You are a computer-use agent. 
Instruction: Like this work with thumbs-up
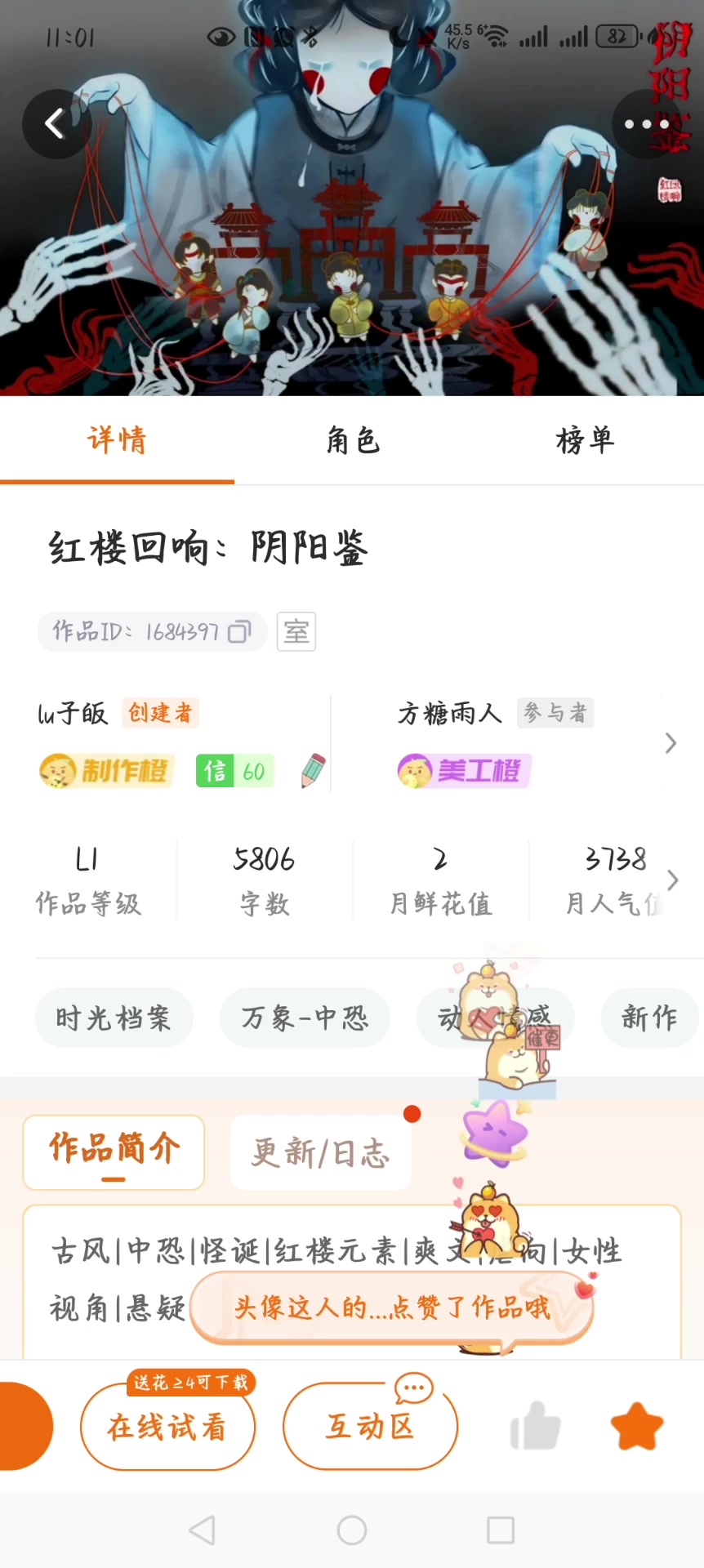click(x=535, y=1426)
